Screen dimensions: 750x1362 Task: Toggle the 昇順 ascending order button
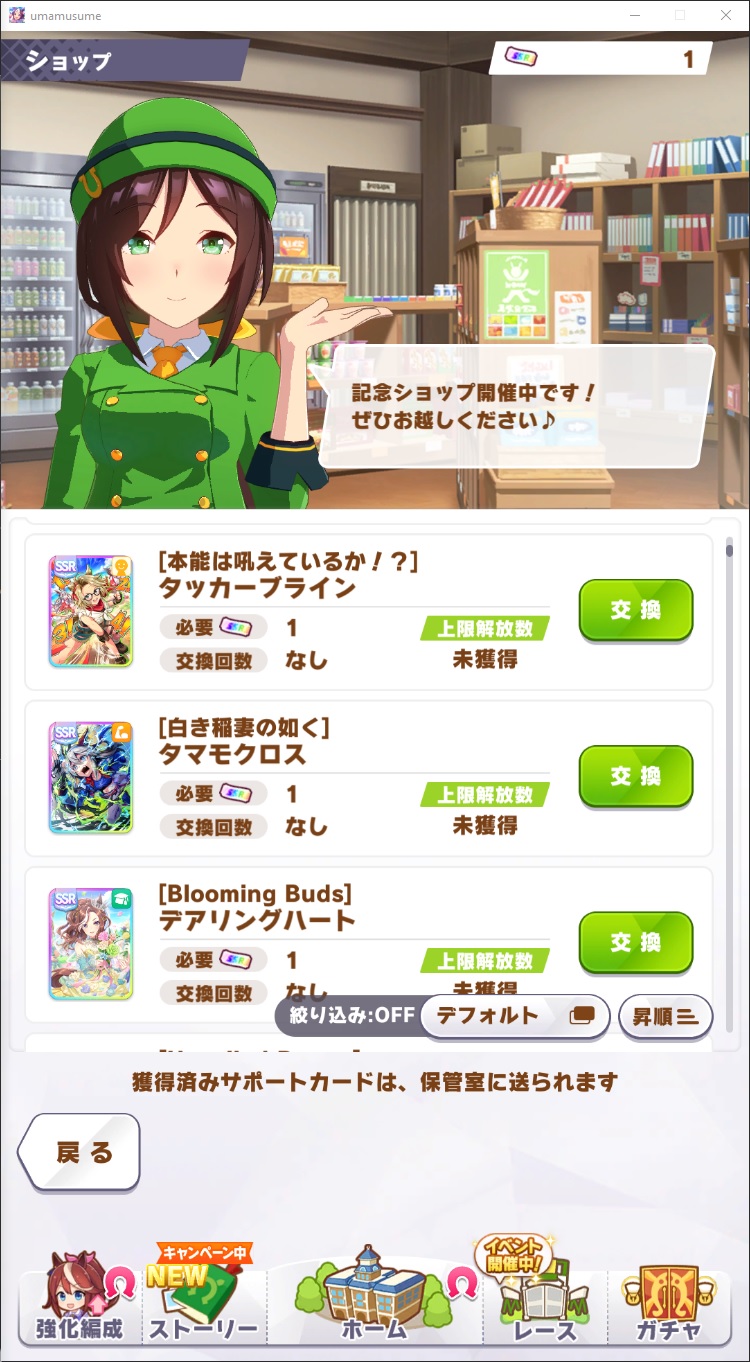tap(665, 1017)
